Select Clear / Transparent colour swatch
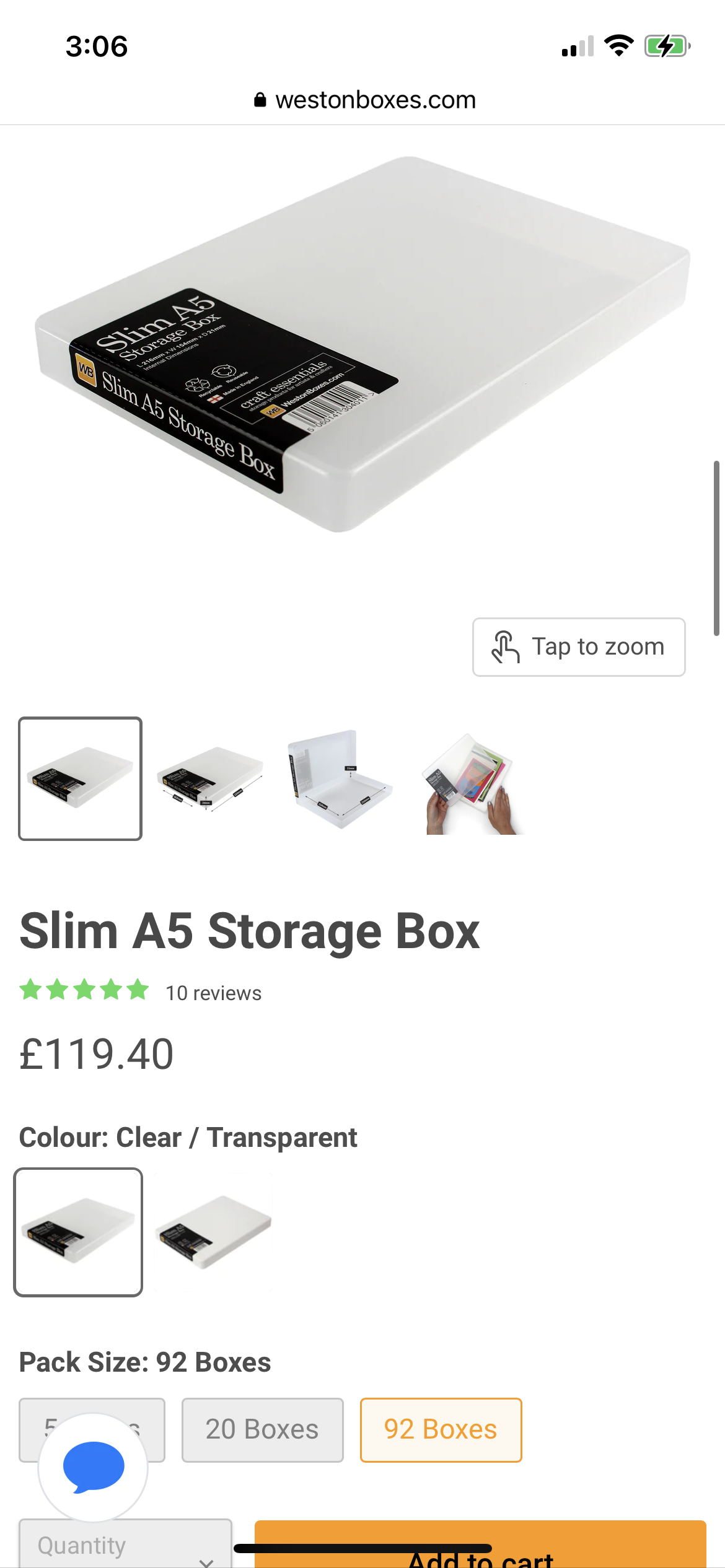The height and width of the screenshot is (1568, 725). (x=78, y=1232)
